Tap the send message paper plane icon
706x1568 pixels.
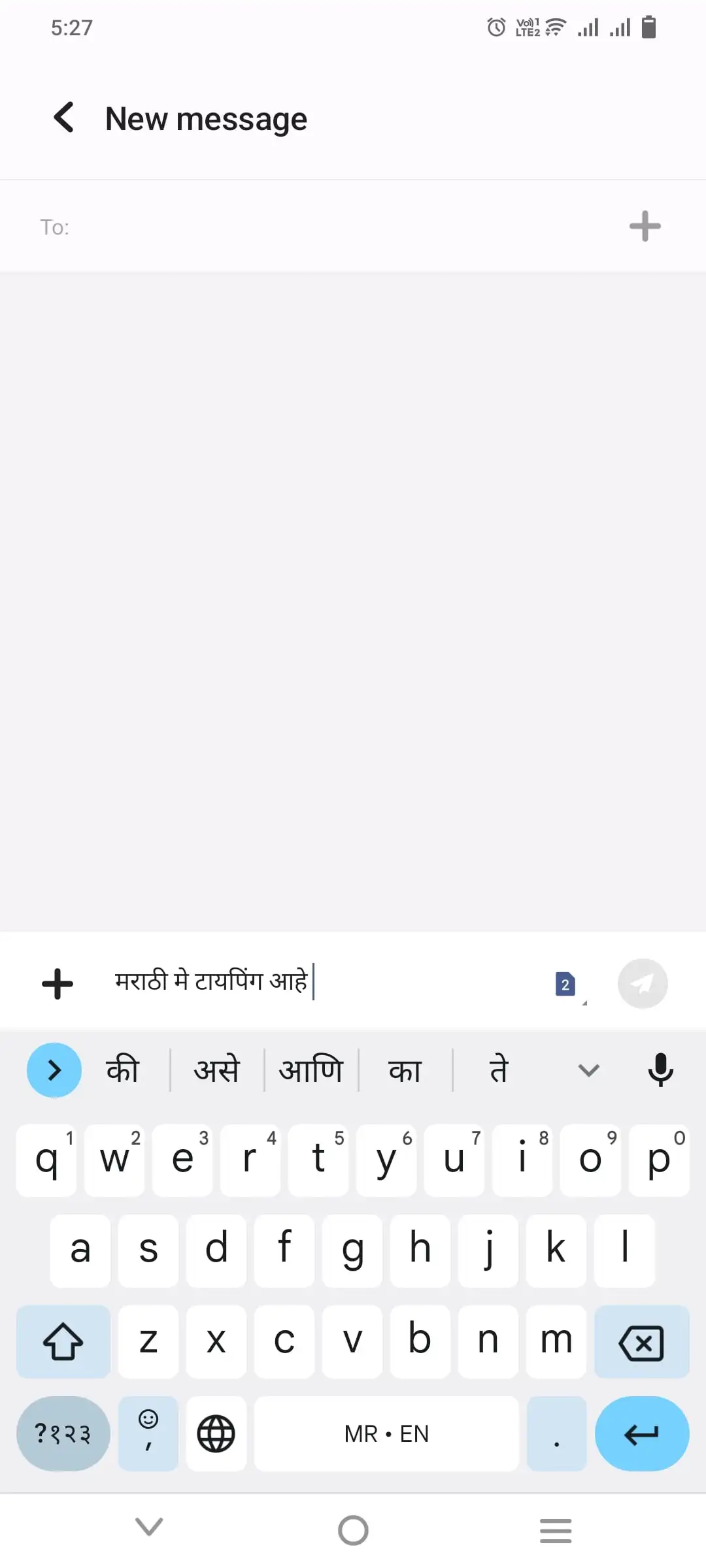[643, 983]
